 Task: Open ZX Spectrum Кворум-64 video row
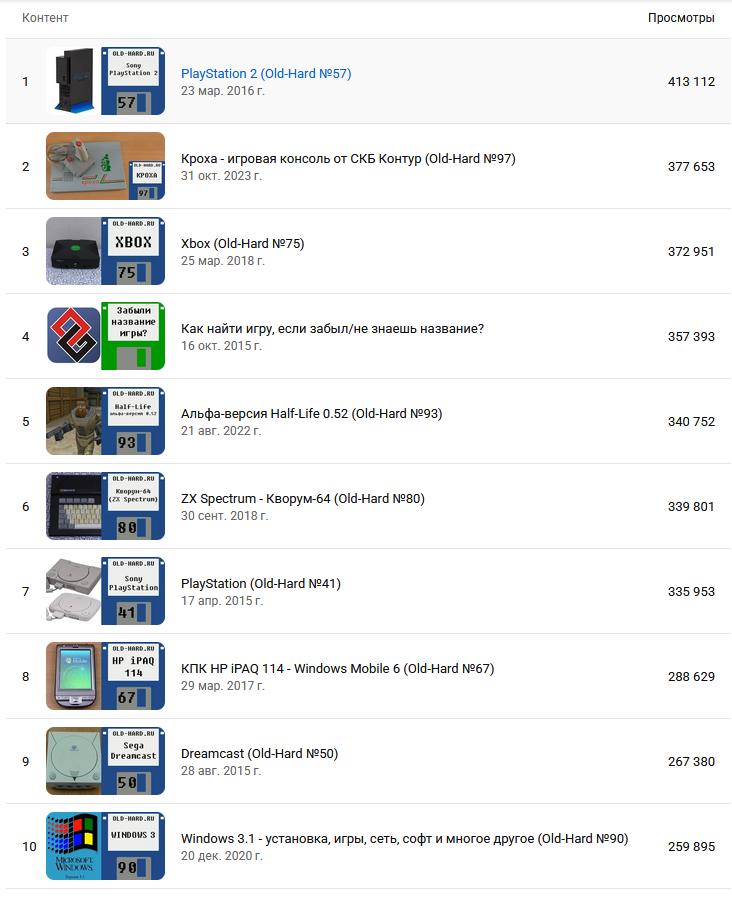[302, 499]
